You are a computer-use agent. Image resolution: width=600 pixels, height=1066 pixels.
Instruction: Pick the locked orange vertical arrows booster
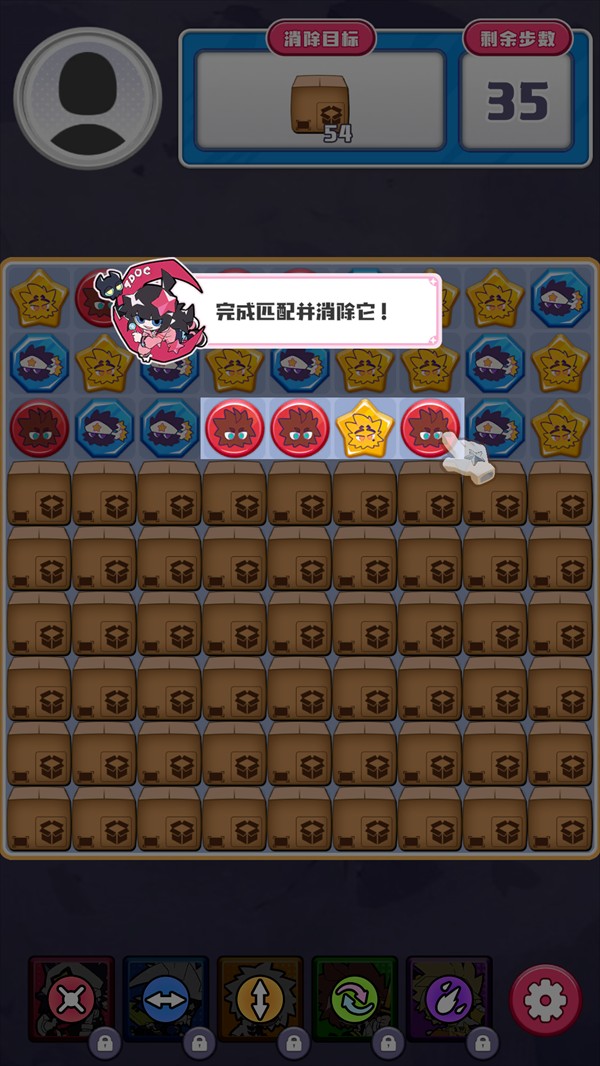pyautogui.click(x=260, y=998)
